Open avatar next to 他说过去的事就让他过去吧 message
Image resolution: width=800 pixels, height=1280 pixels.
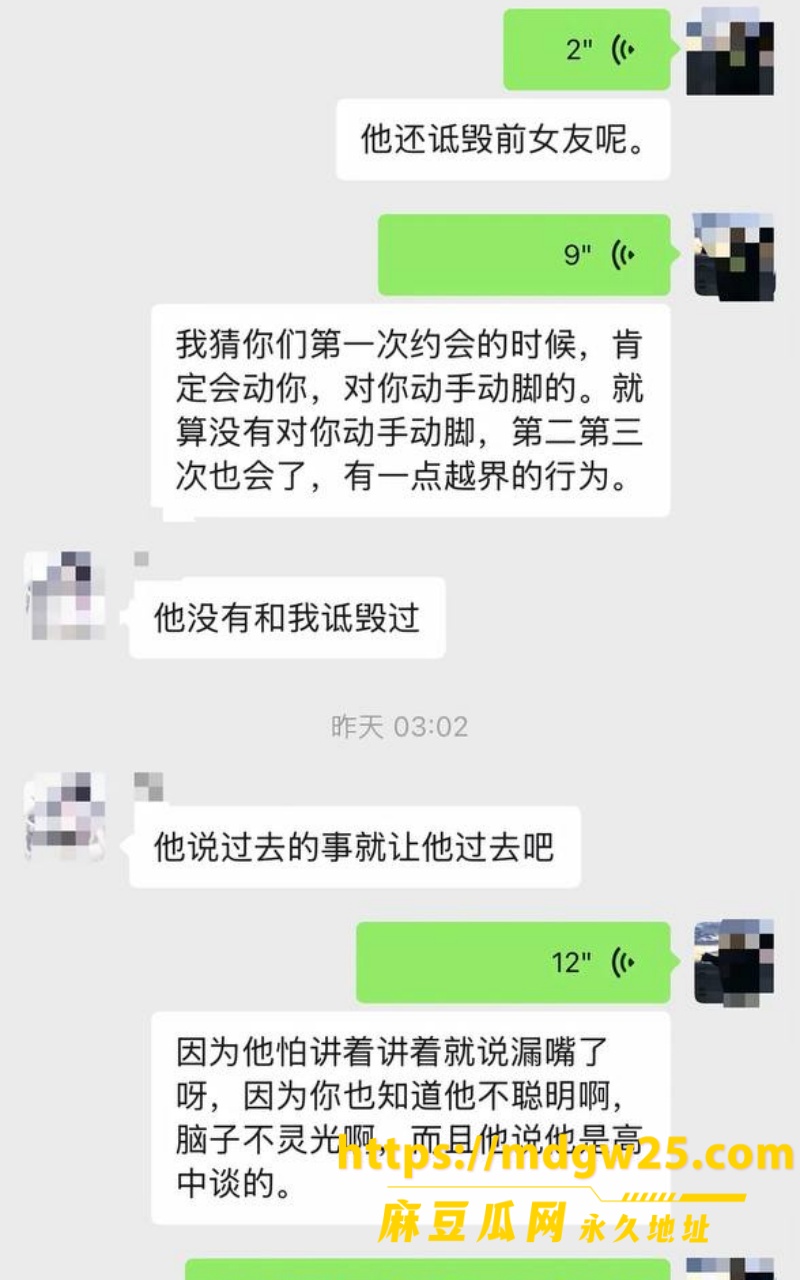click(x=65, y=816)
